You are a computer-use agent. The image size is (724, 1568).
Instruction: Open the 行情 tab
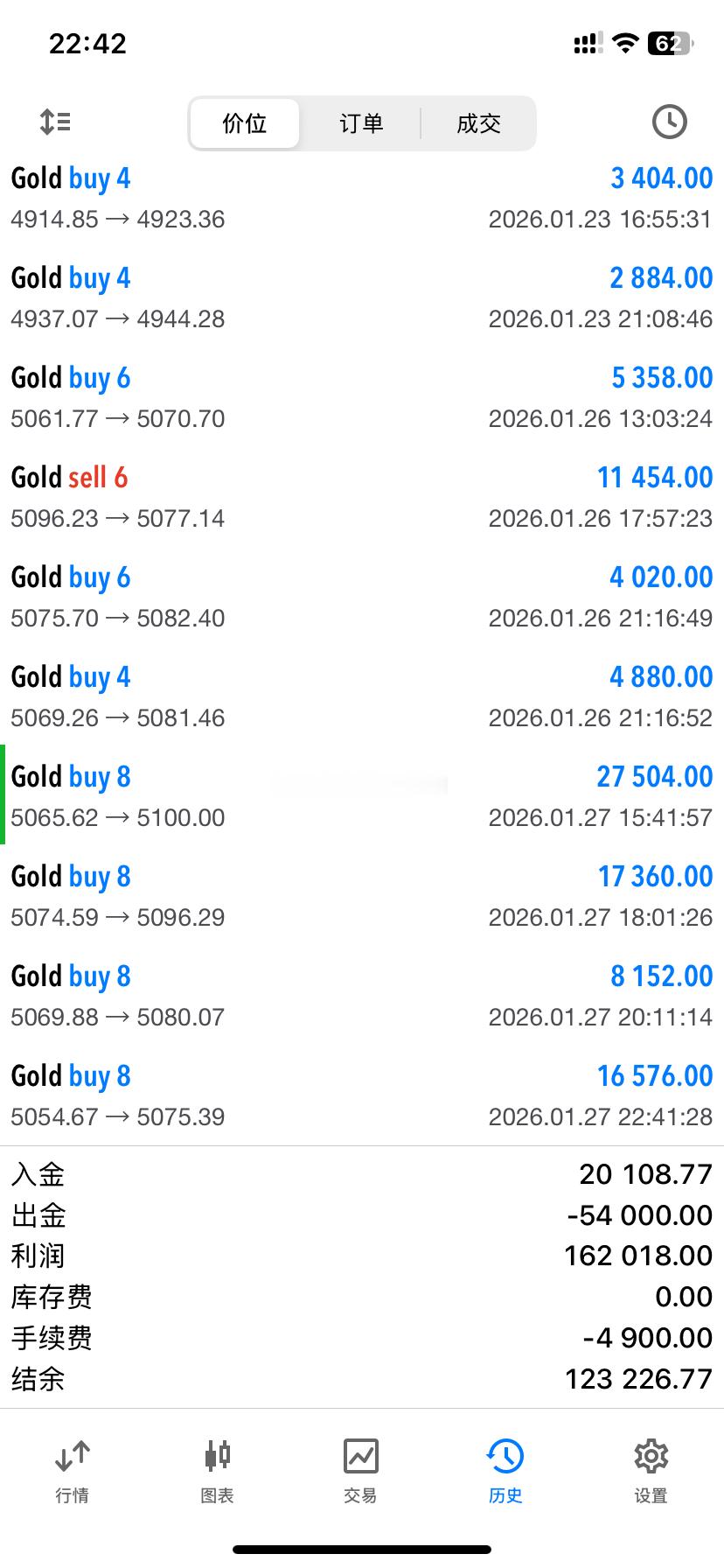coord(72,1470)
